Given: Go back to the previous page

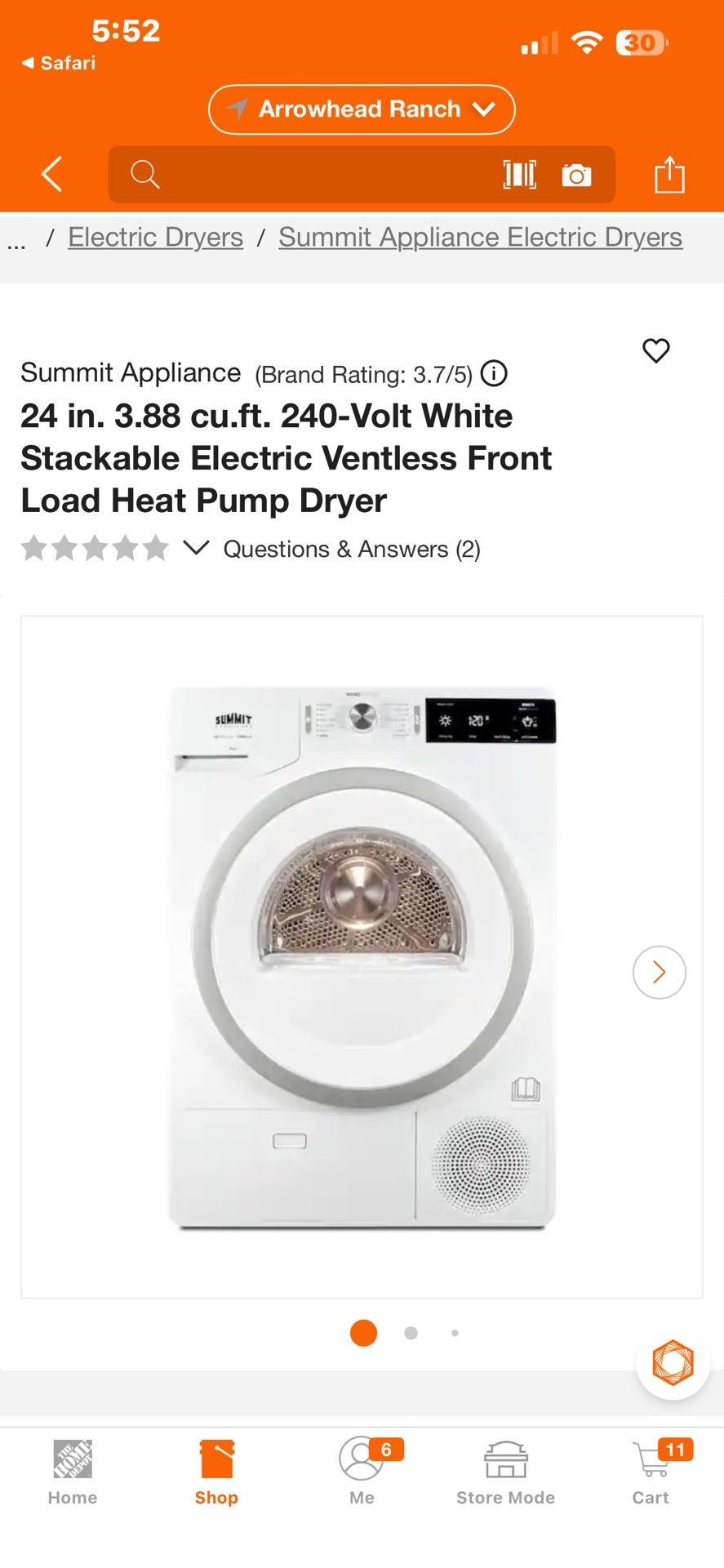Looking at the screenshot, I should [52, 174].
